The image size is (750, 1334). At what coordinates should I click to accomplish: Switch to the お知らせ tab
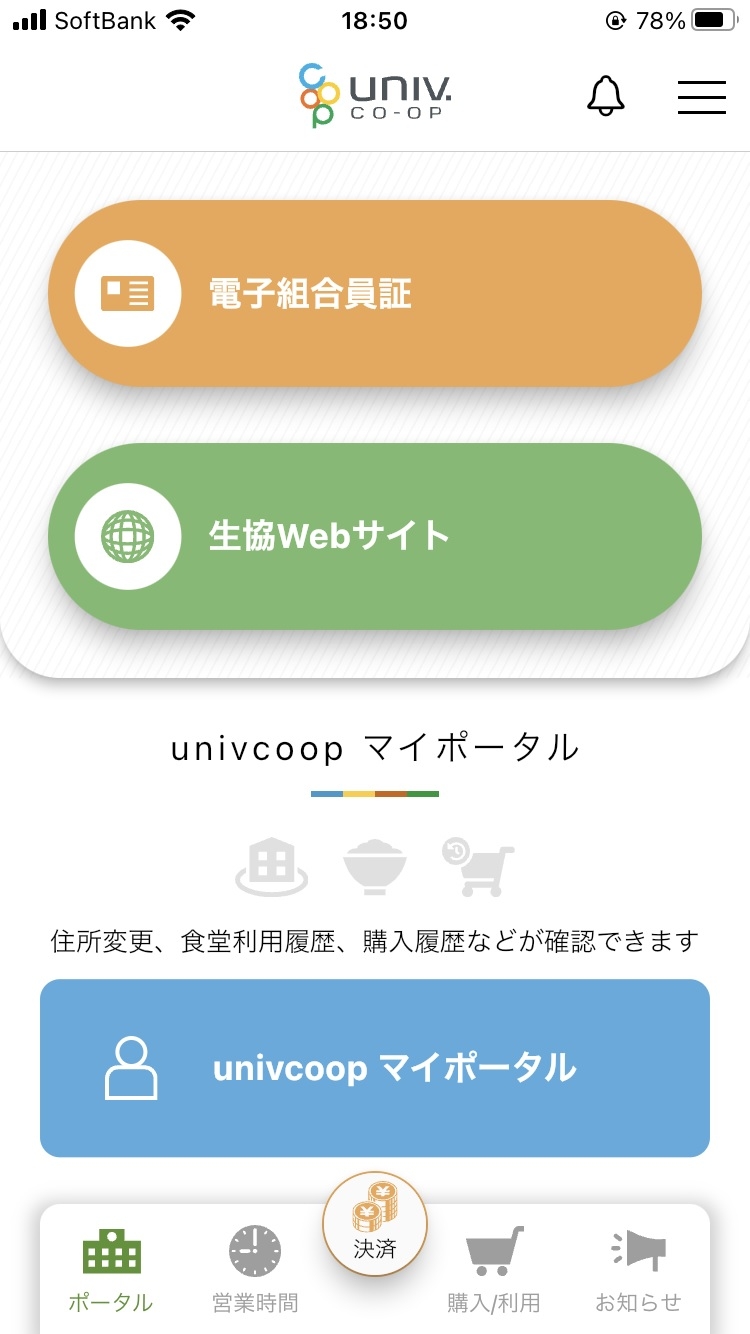[638, 1269]
